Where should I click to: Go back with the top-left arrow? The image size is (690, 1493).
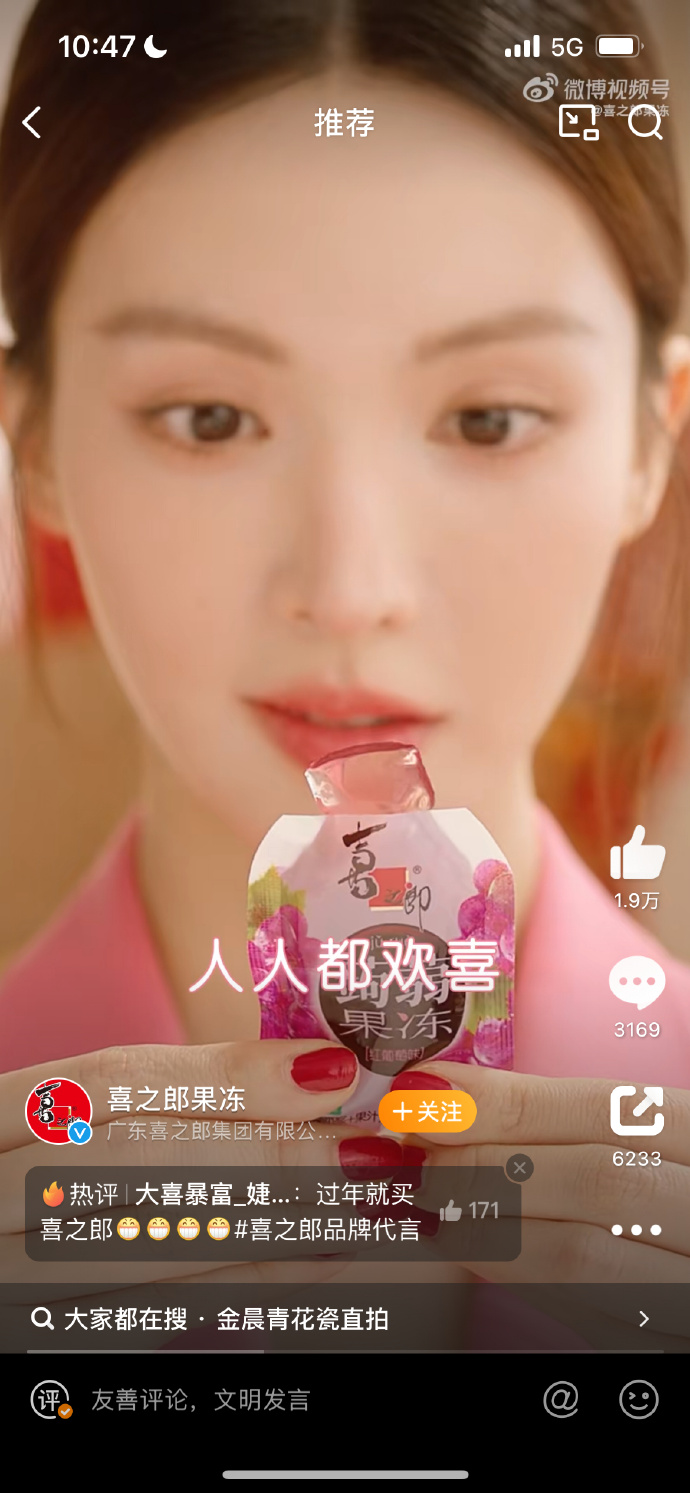32,123
